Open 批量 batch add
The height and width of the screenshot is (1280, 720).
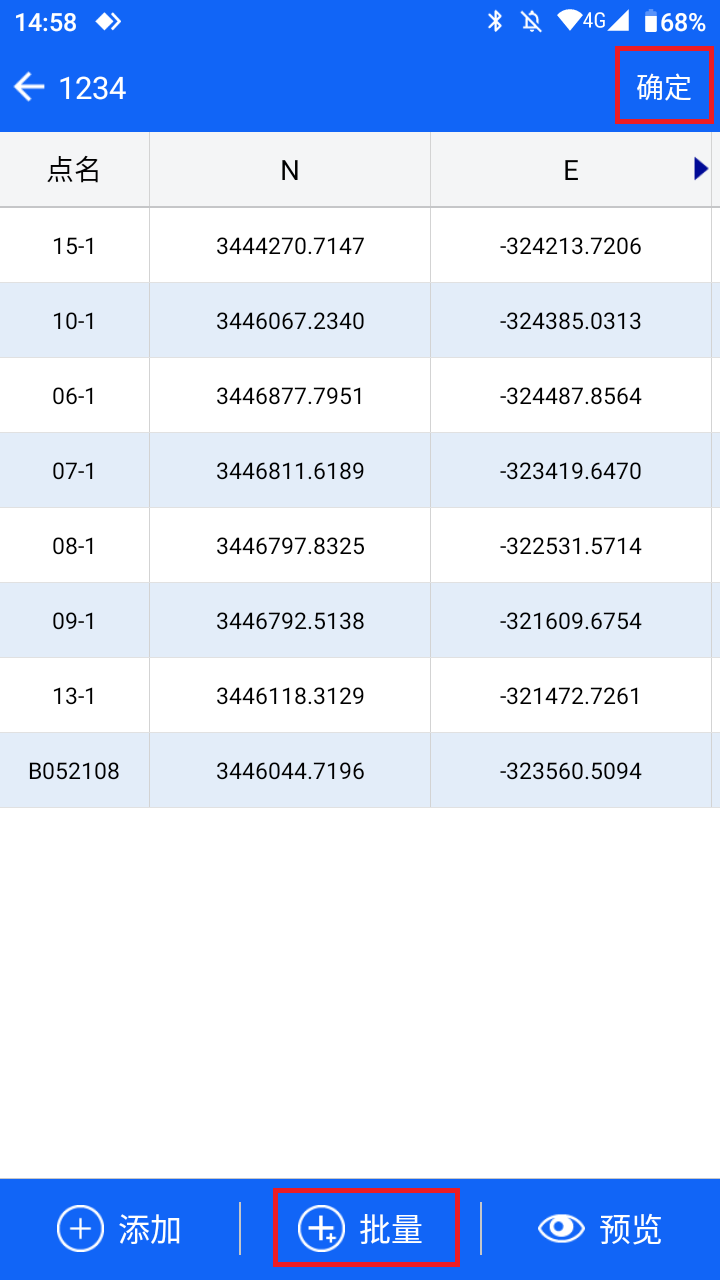[x=366, y=1229]
